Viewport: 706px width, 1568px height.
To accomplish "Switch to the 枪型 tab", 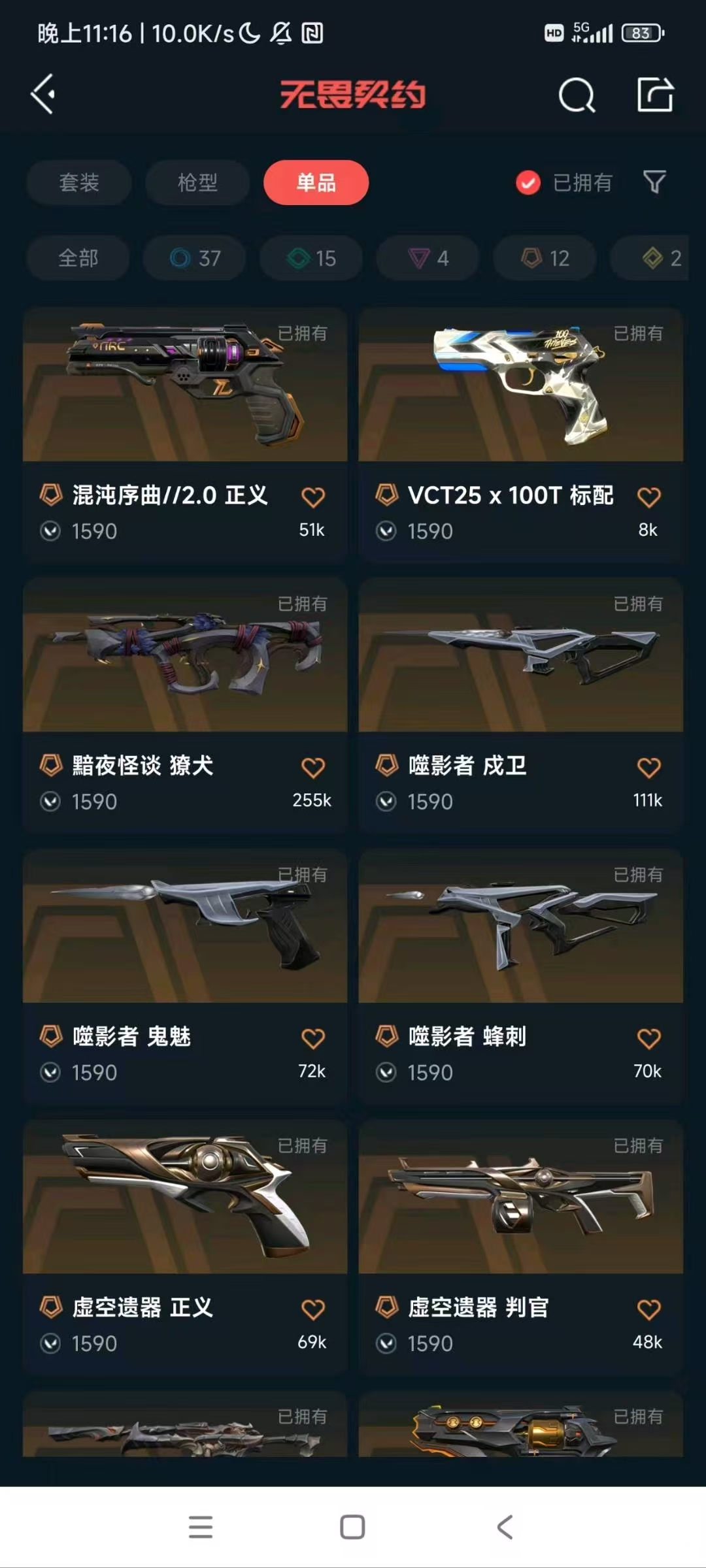I will [x=197, y=182].
